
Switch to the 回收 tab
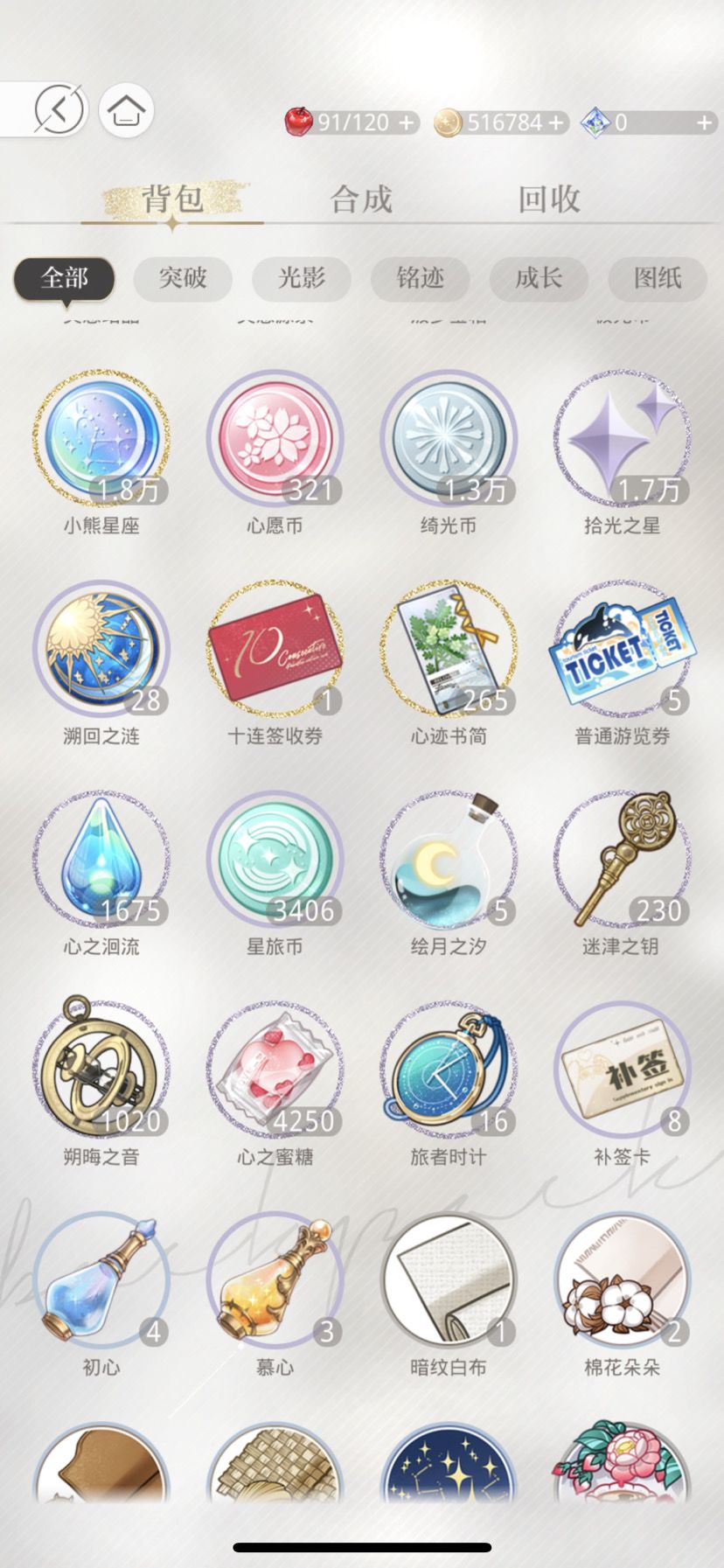pos(549,199)
